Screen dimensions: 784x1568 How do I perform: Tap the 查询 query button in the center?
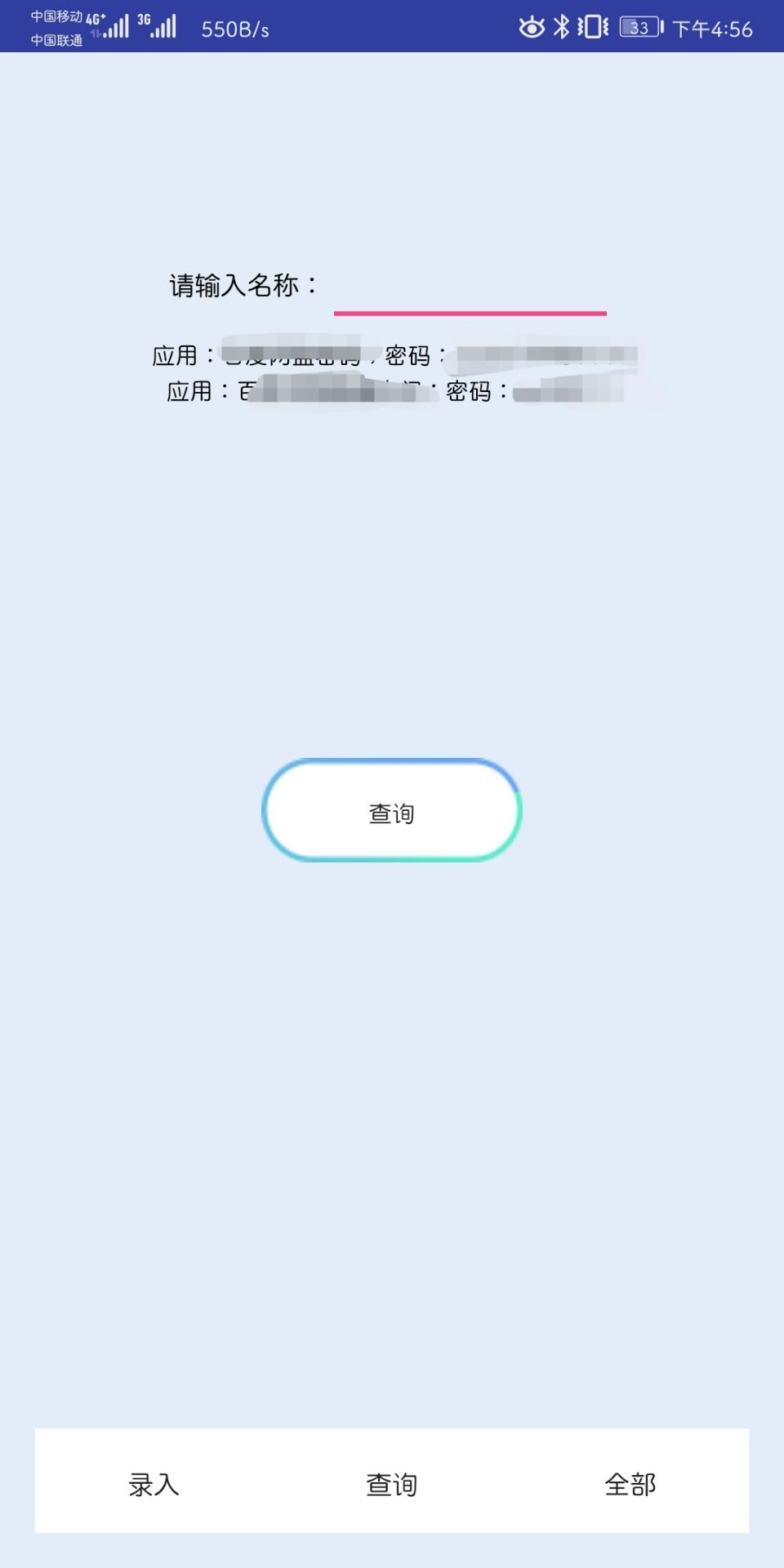point(390,811)
